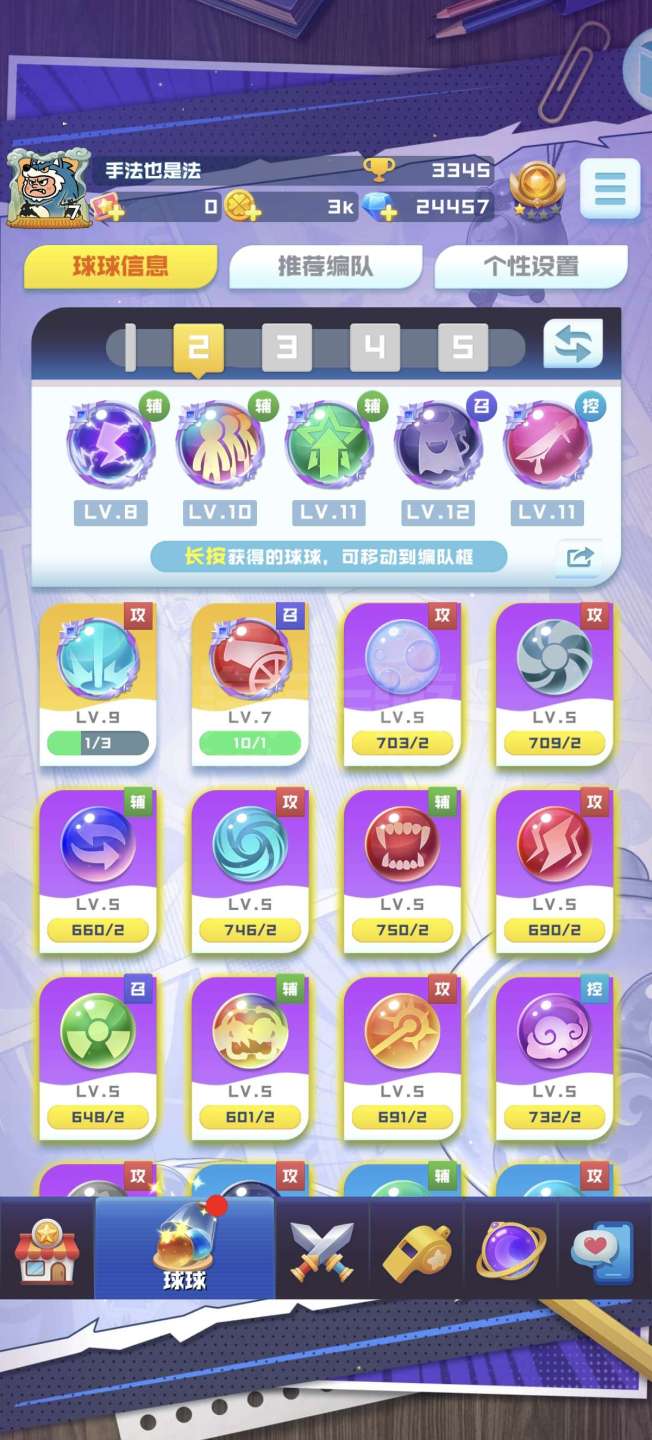Viewport: 652px width, 1440px height.
Task: Select team slot 5
Action: click(462, 347)
